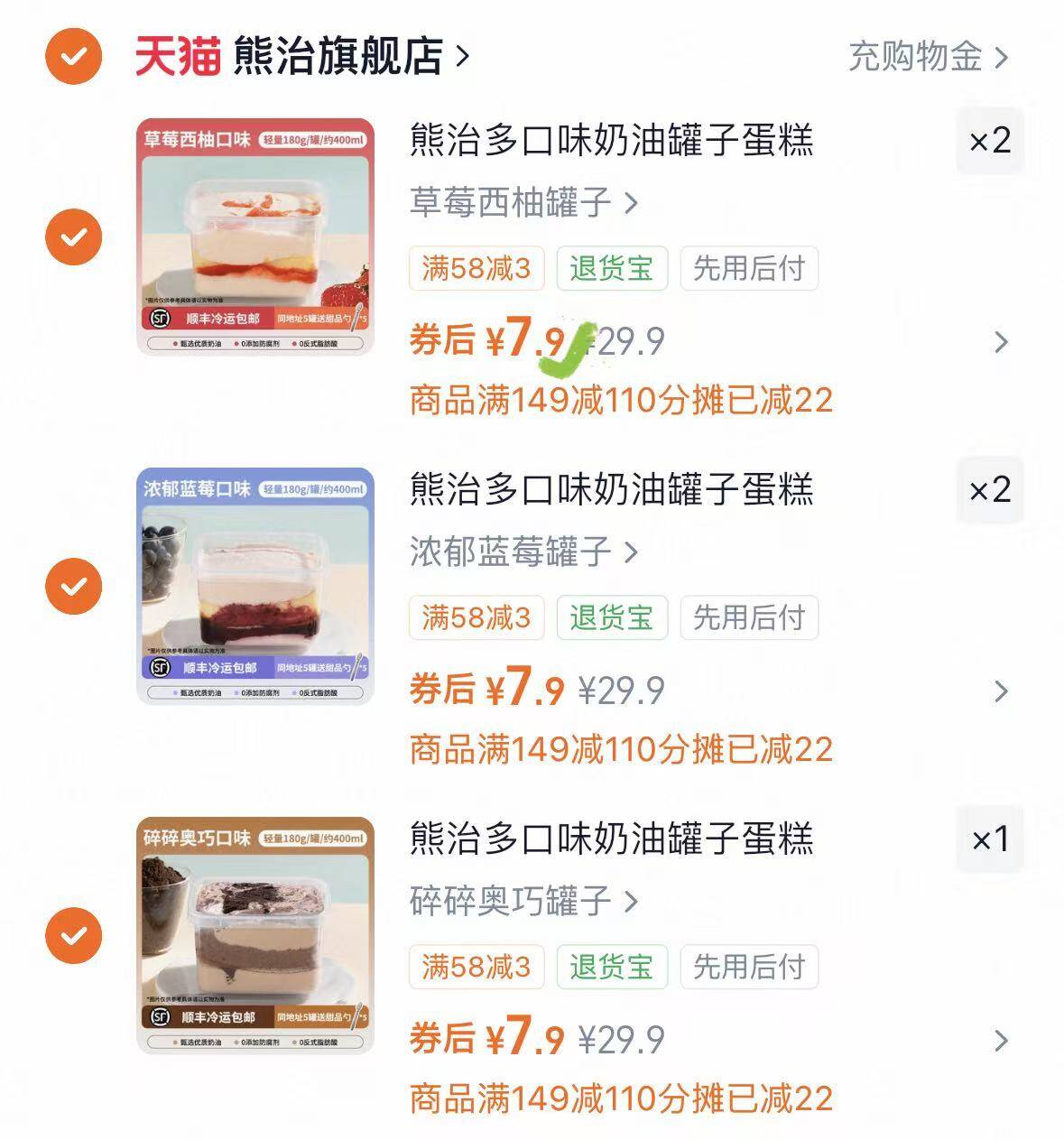Change the 浓郁蓝莓罐子 flavor option
This screenshot has width=1064, height=1140.
[x=523, y=551]
